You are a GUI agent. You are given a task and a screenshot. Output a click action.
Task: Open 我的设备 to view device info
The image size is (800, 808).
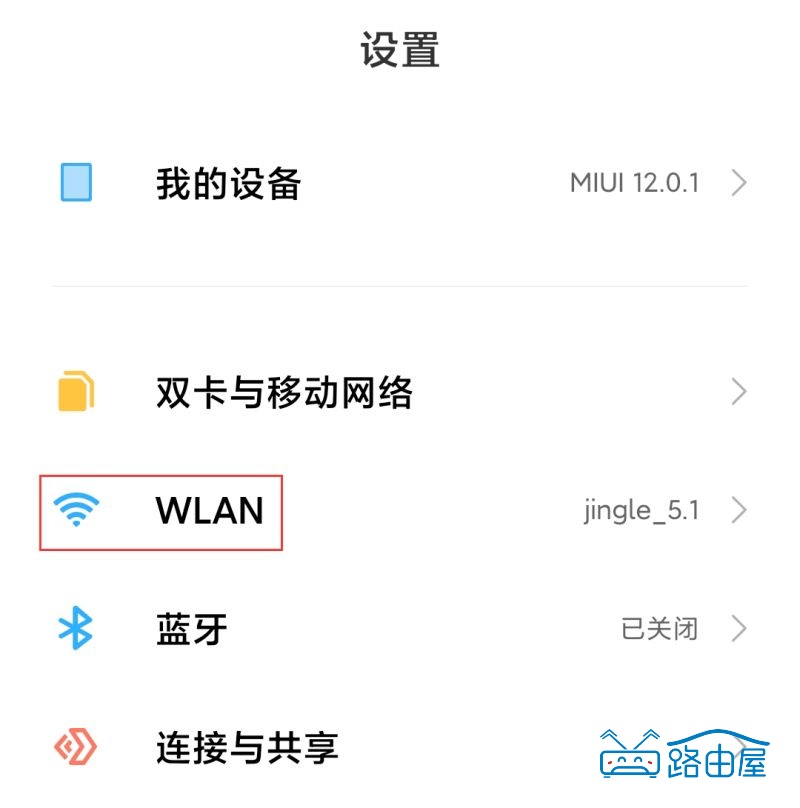[230, 183]
